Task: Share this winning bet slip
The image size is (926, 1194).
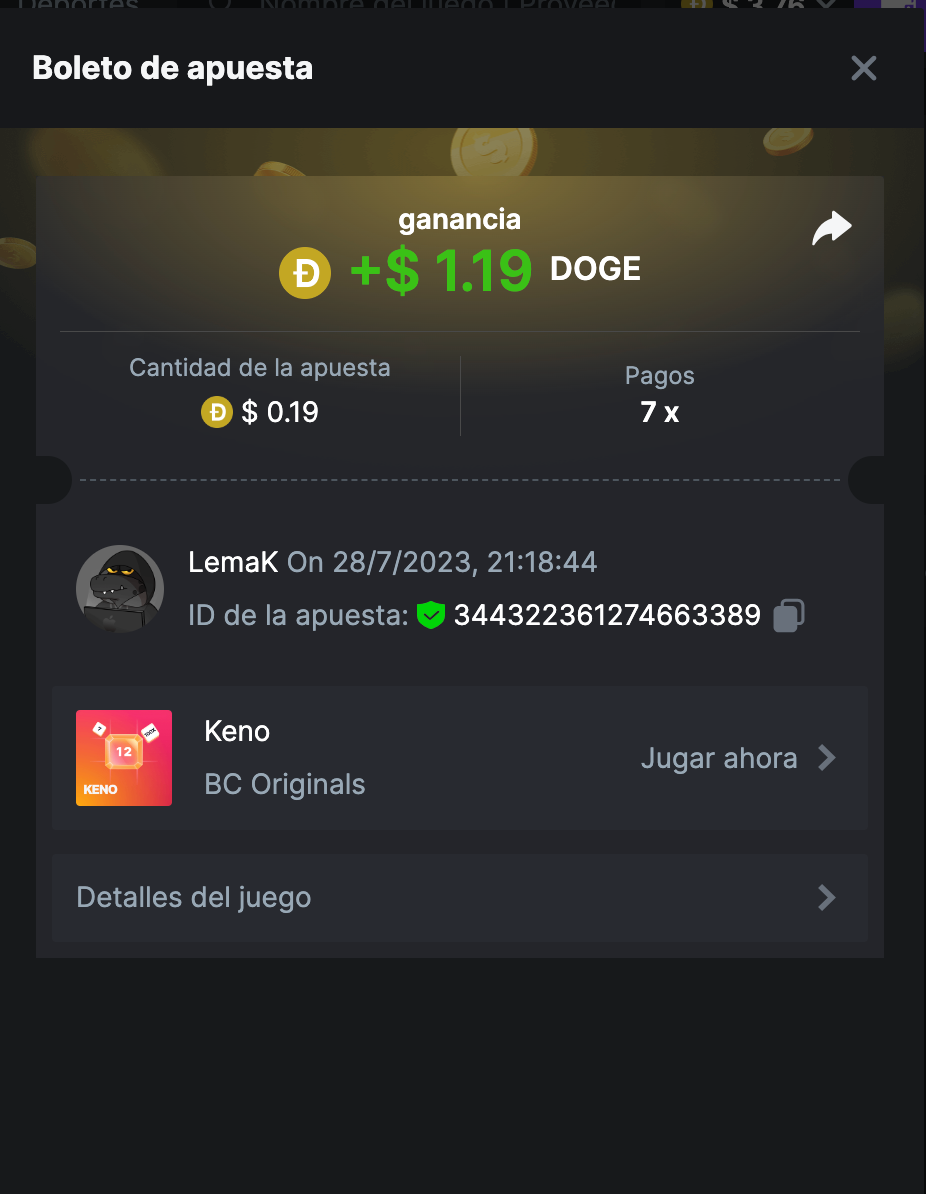Action: pos(830,229)
